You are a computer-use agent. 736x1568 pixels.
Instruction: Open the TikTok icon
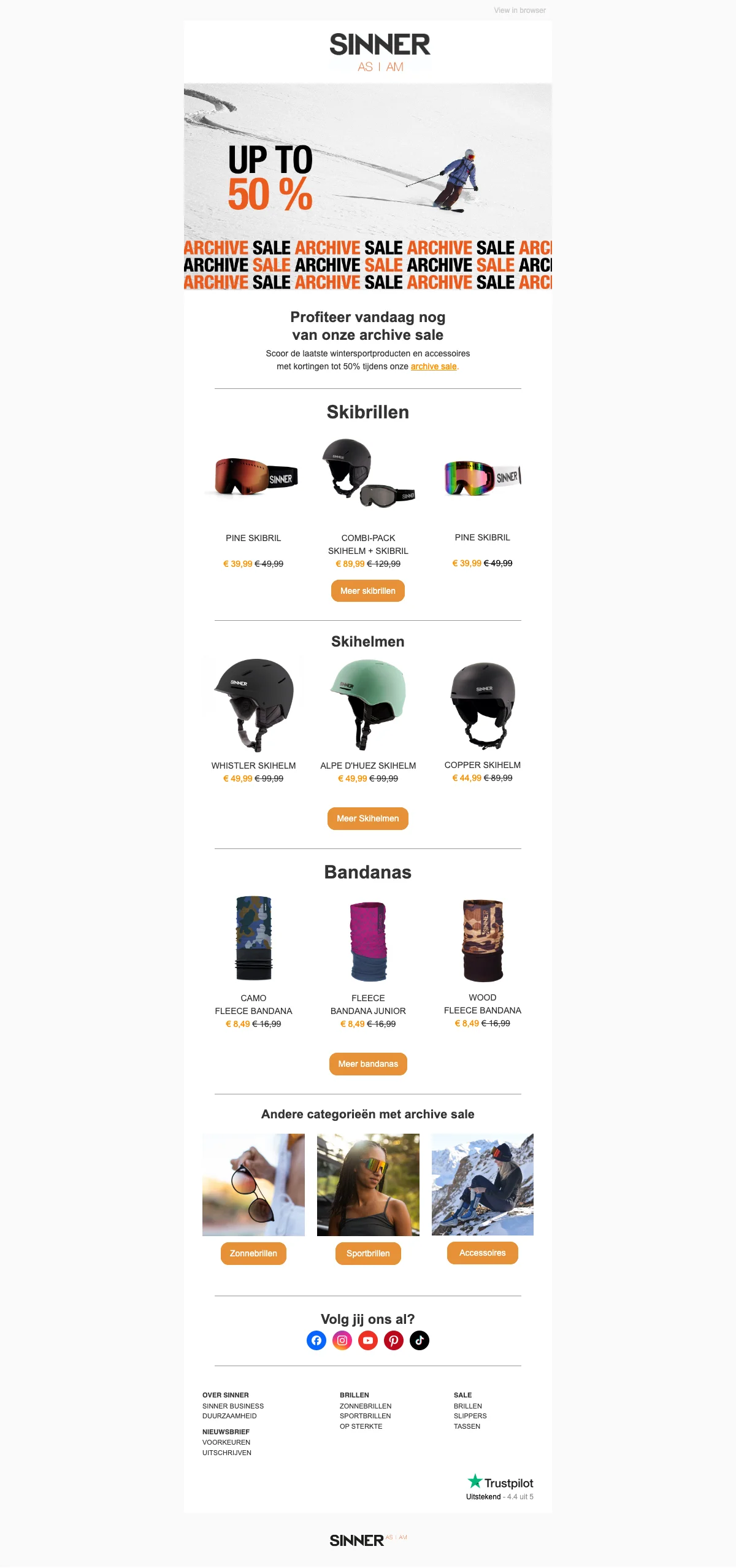point(420,1340)
